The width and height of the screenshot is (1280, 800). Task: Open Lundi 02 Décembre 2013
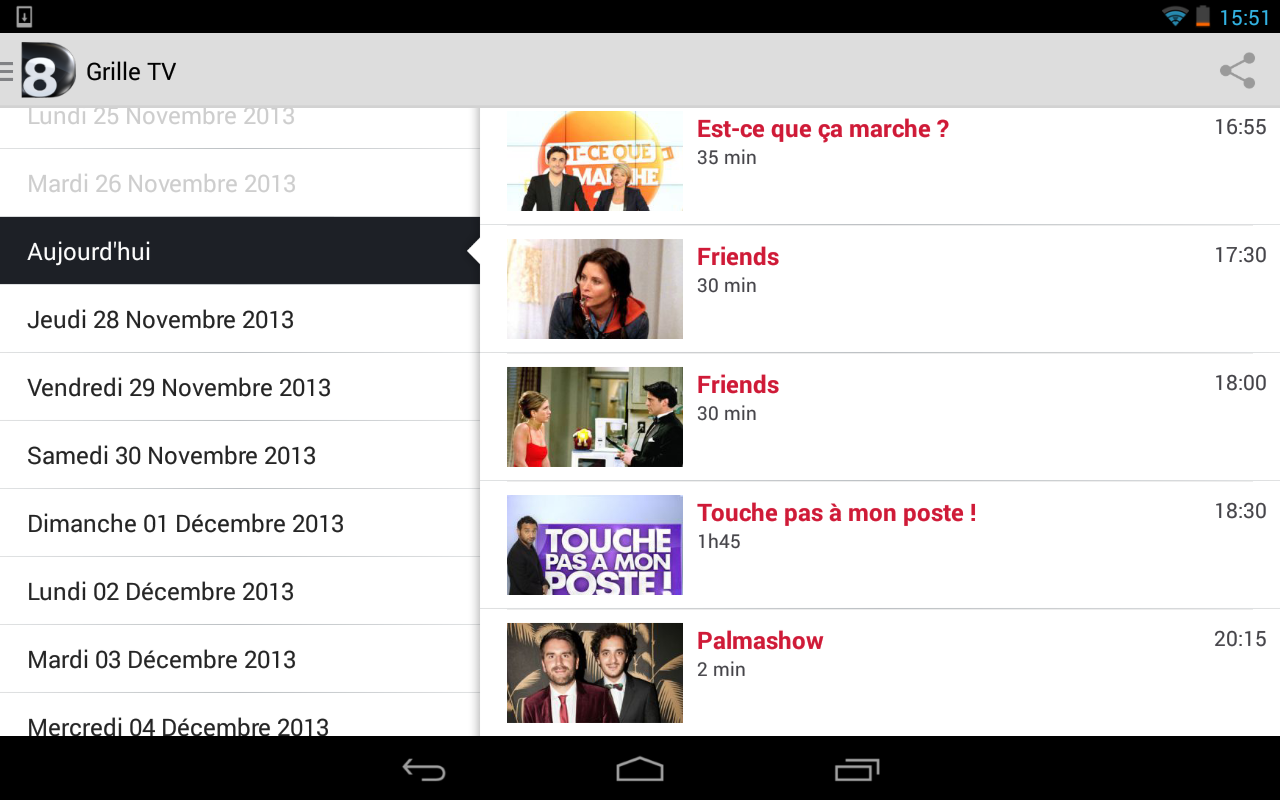point(161,592)
